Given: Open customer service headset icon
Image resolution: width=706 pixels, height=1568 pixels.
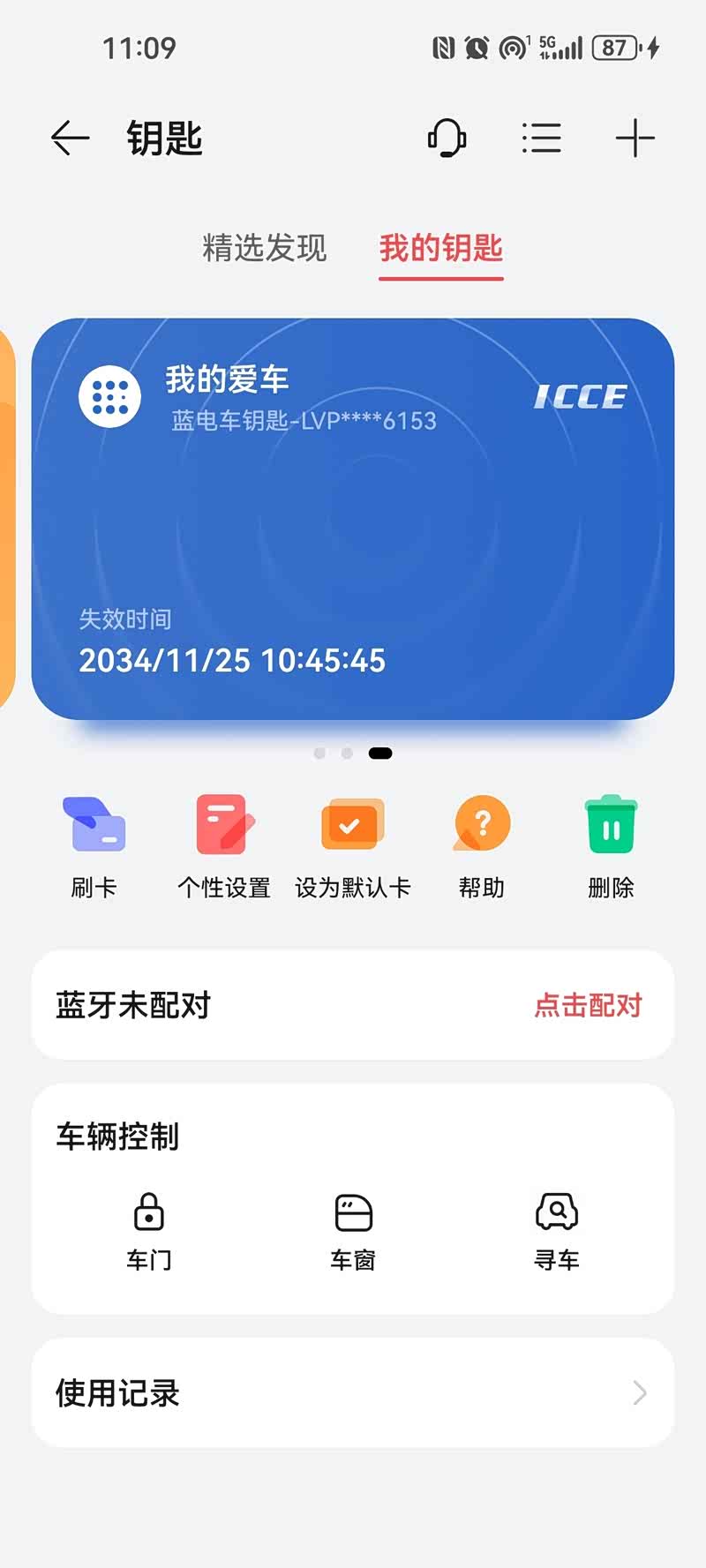Looking at the screenshot, I should coord(447,139).
